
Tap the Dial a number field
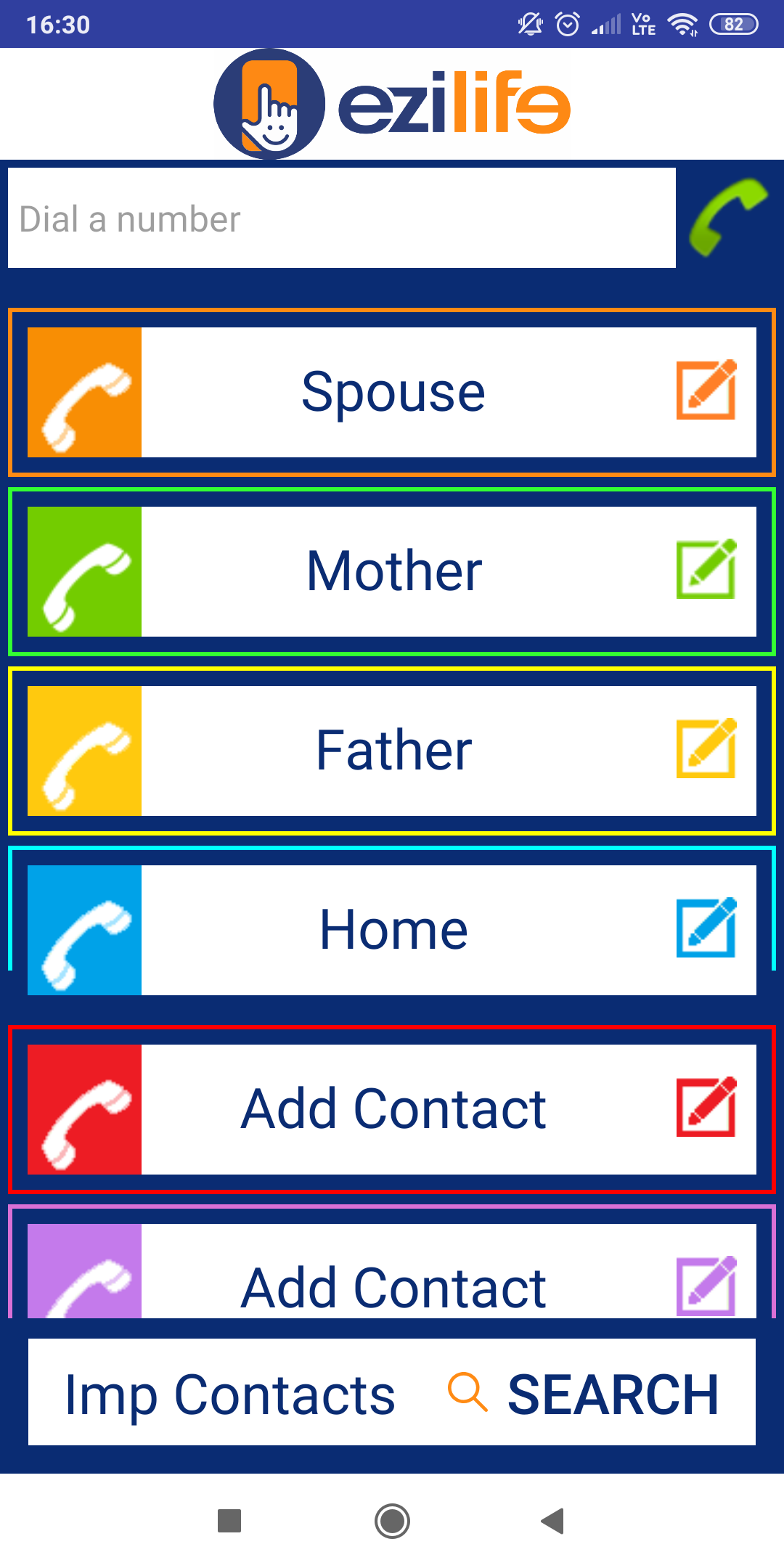click(x=341, y=219)
